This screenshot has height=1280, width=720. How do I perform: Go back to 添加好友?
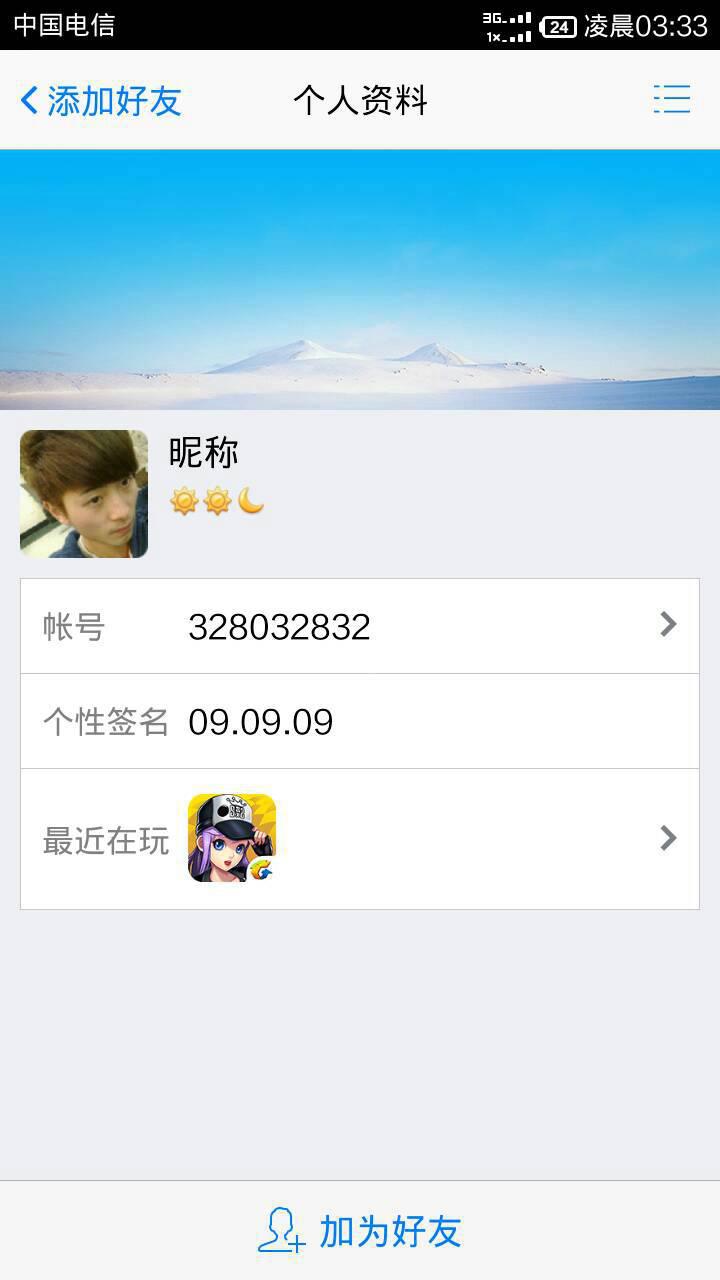tap(100, 100)
